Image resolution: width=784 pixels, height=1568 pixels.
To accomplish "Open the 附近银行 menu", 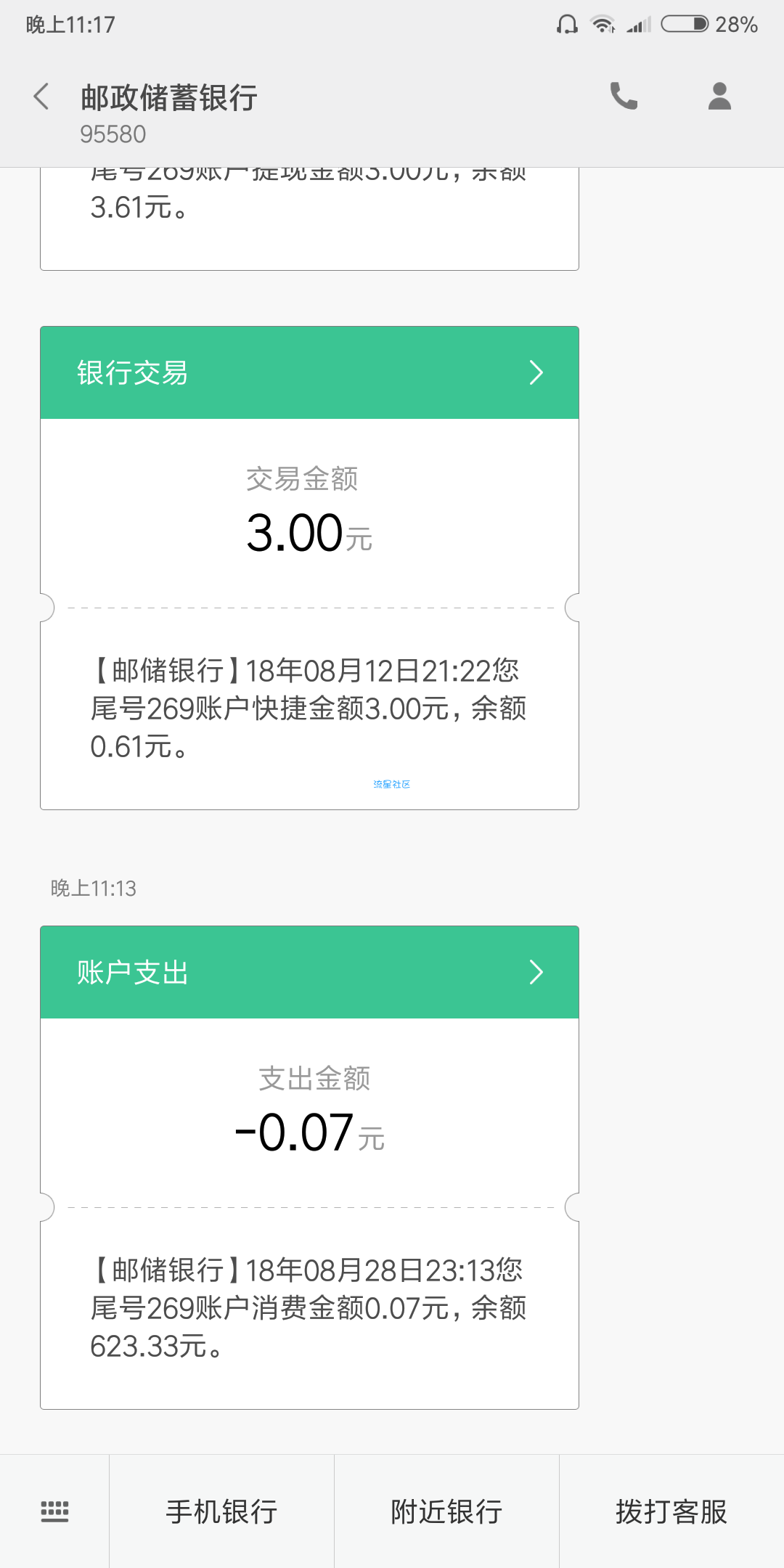I will coord(446,1511).
